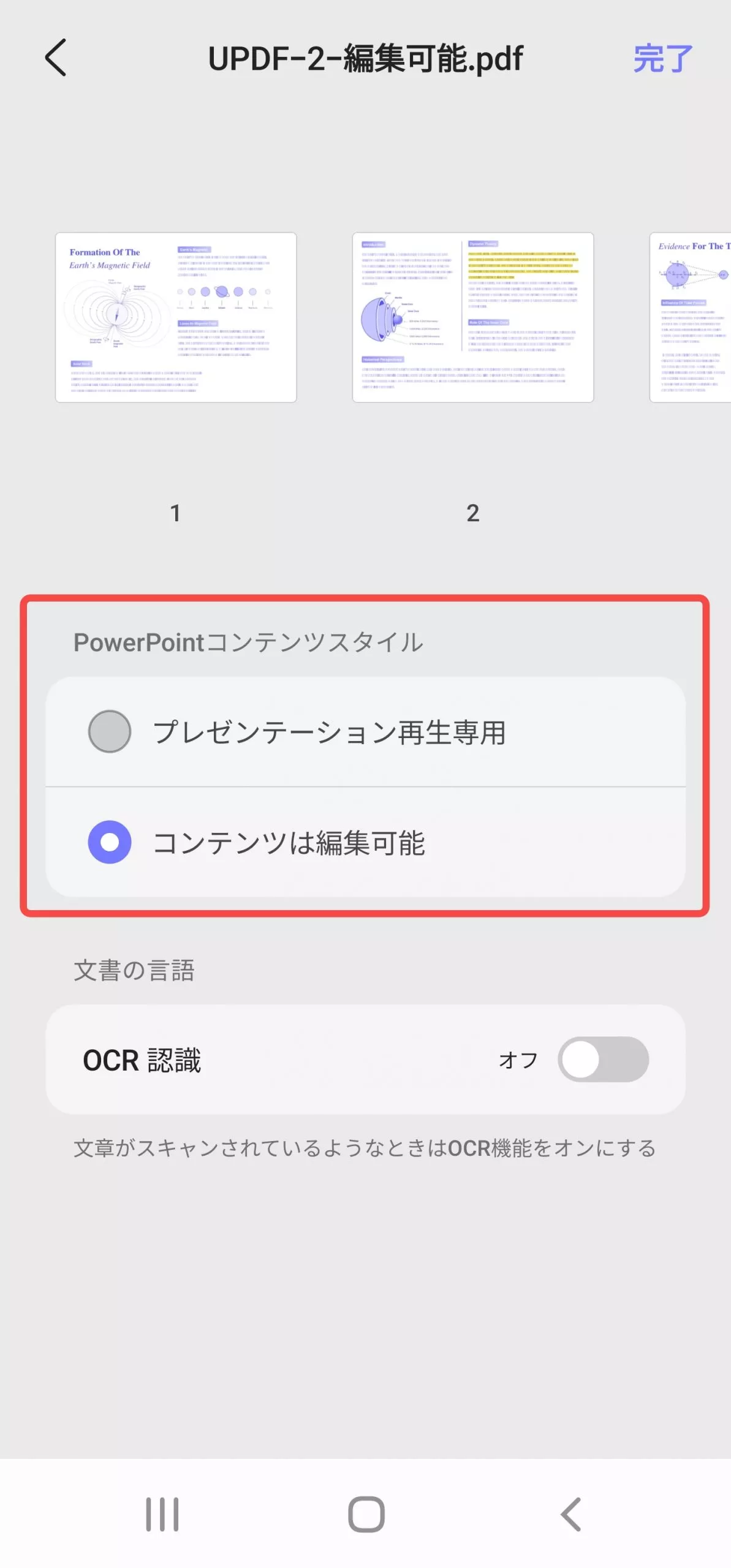Open page 2 thumbnail
The image size is (731, 1568).
pos(472,317)
